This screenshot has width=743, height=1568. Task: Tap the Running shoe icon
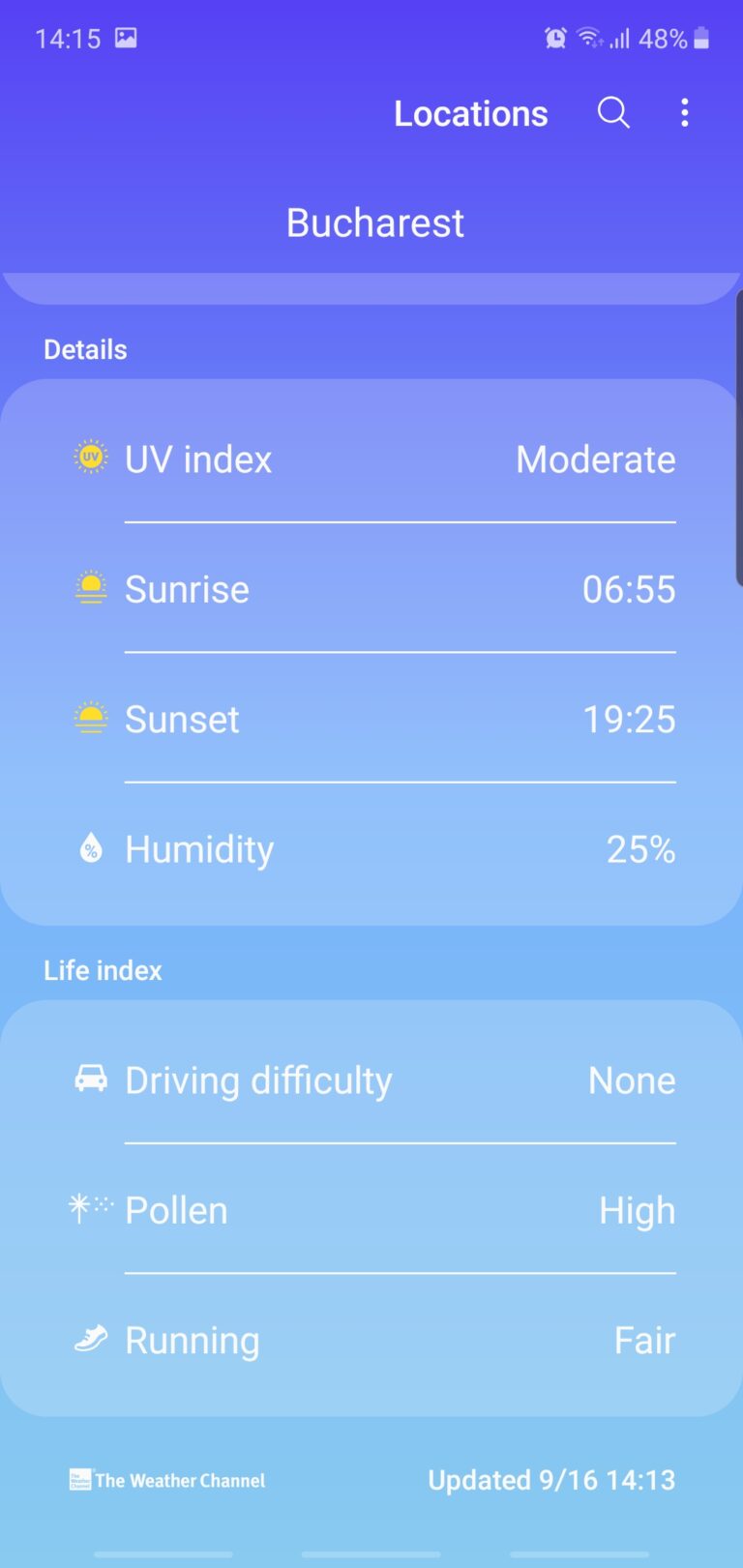(x=90, y=1340)
